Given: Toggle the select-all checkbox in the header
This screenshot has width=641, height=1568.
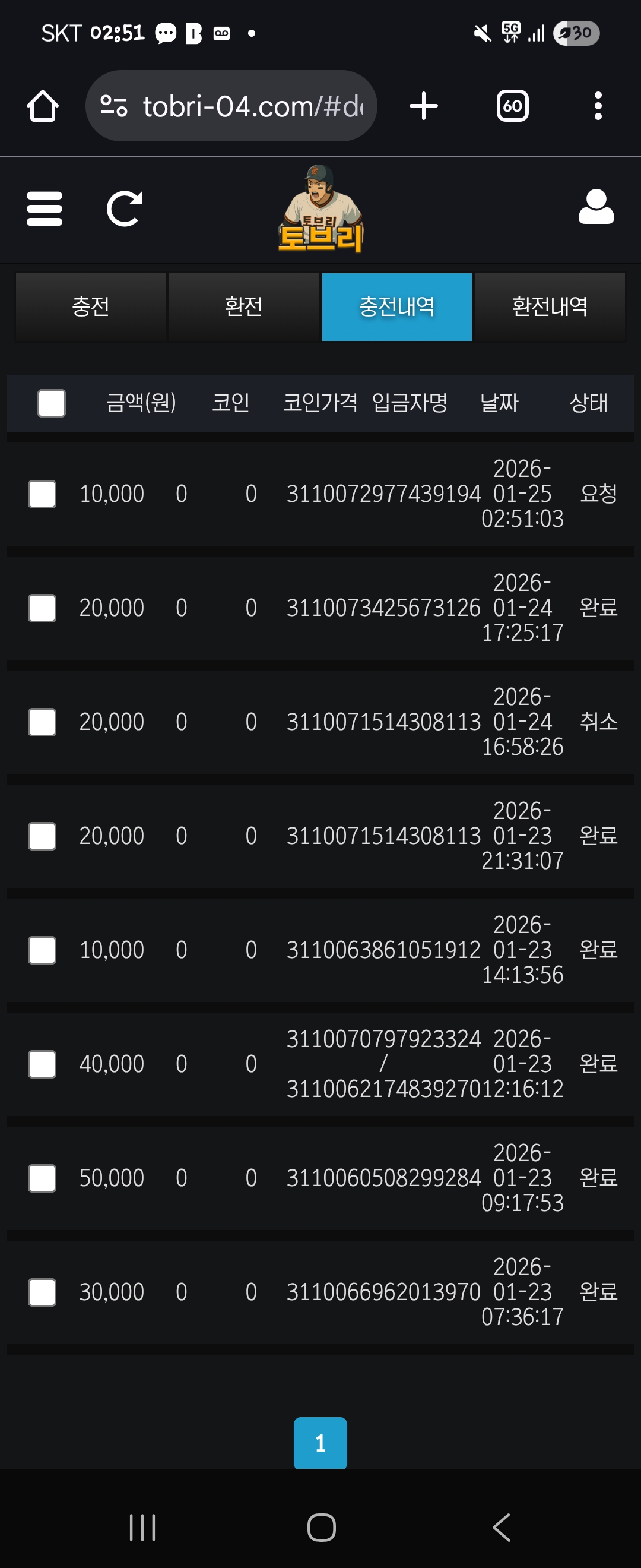Looking at the screenshot, I should click(52, 403).
